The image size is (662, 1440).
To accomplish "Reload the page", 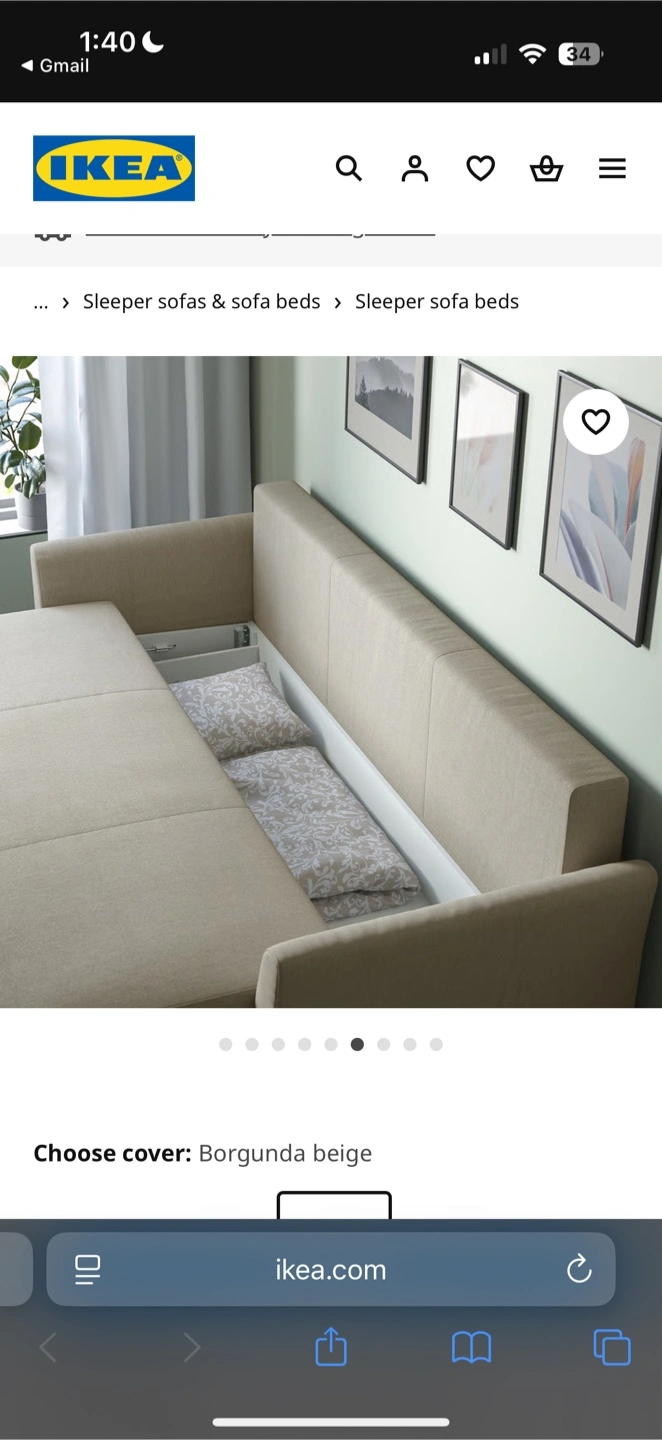I will (x=579, y=1270).
